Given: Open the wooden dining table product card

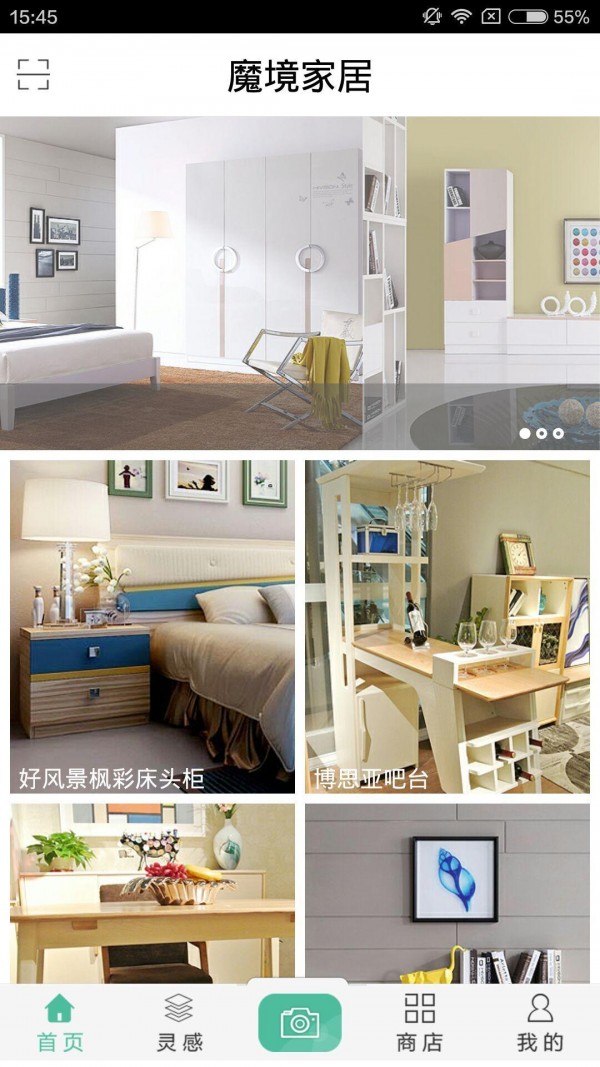Looking at the screenshot, I should (x=152, y=893).
